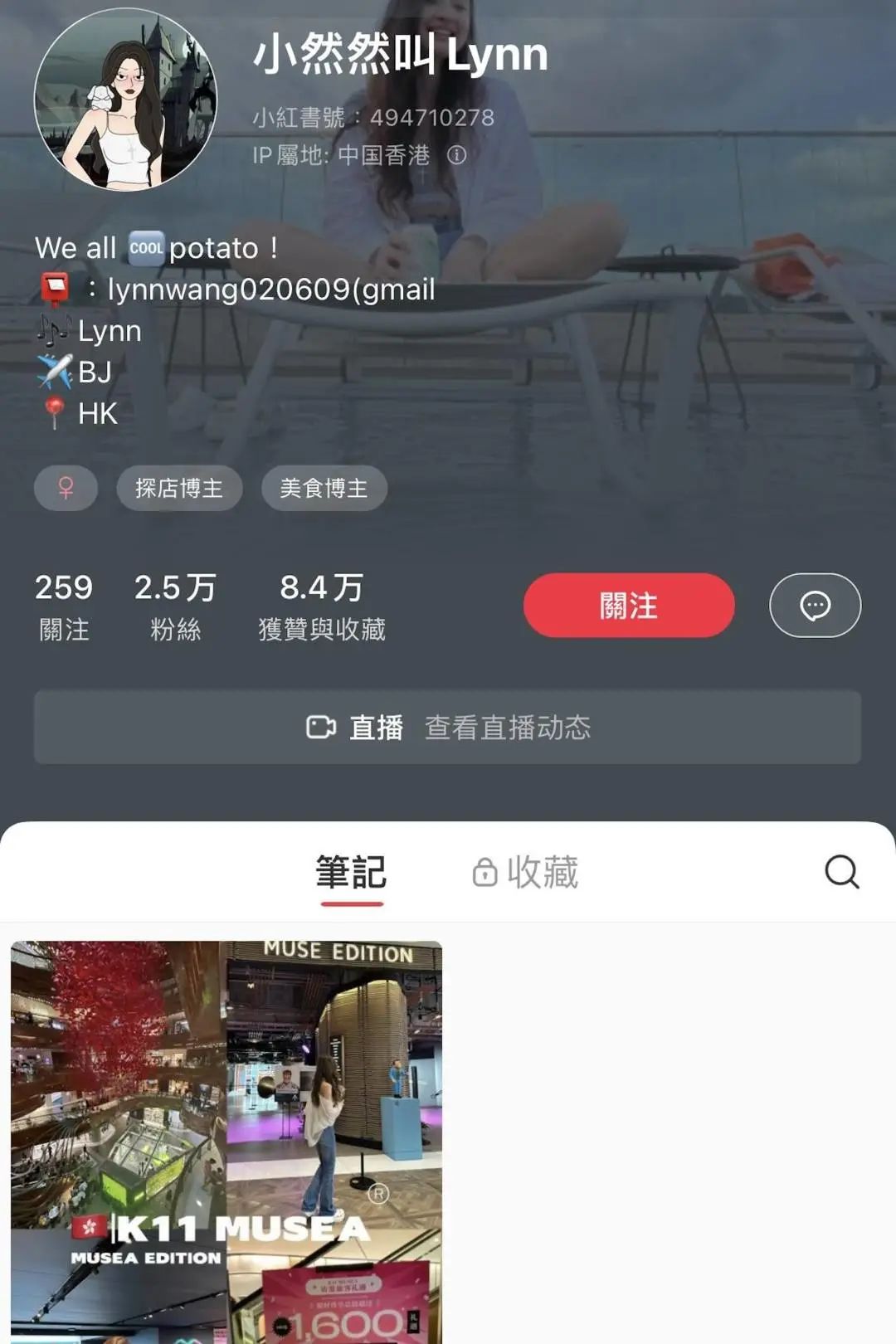
Task: Open the K11 MUSEA note thumbnail
Action: click(224, 1145)
